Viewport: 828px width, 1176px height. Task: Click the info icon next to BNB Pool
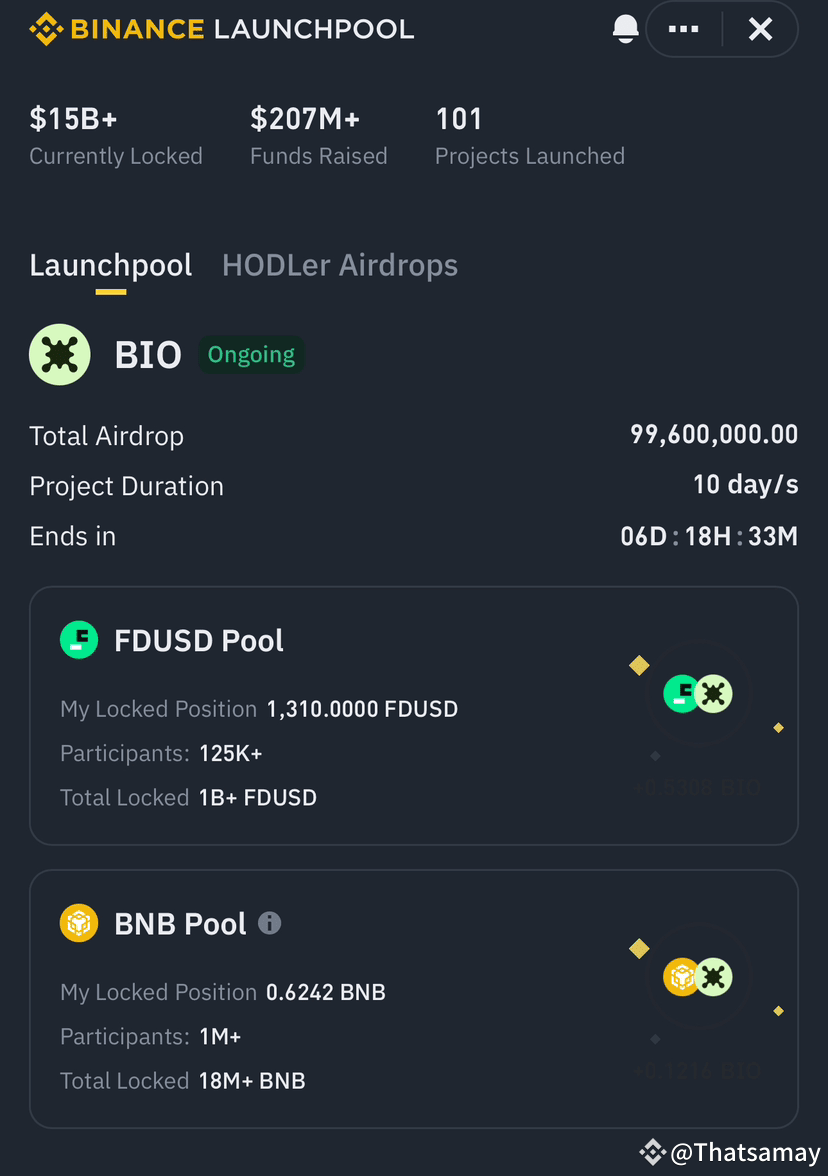coord(268,923)
